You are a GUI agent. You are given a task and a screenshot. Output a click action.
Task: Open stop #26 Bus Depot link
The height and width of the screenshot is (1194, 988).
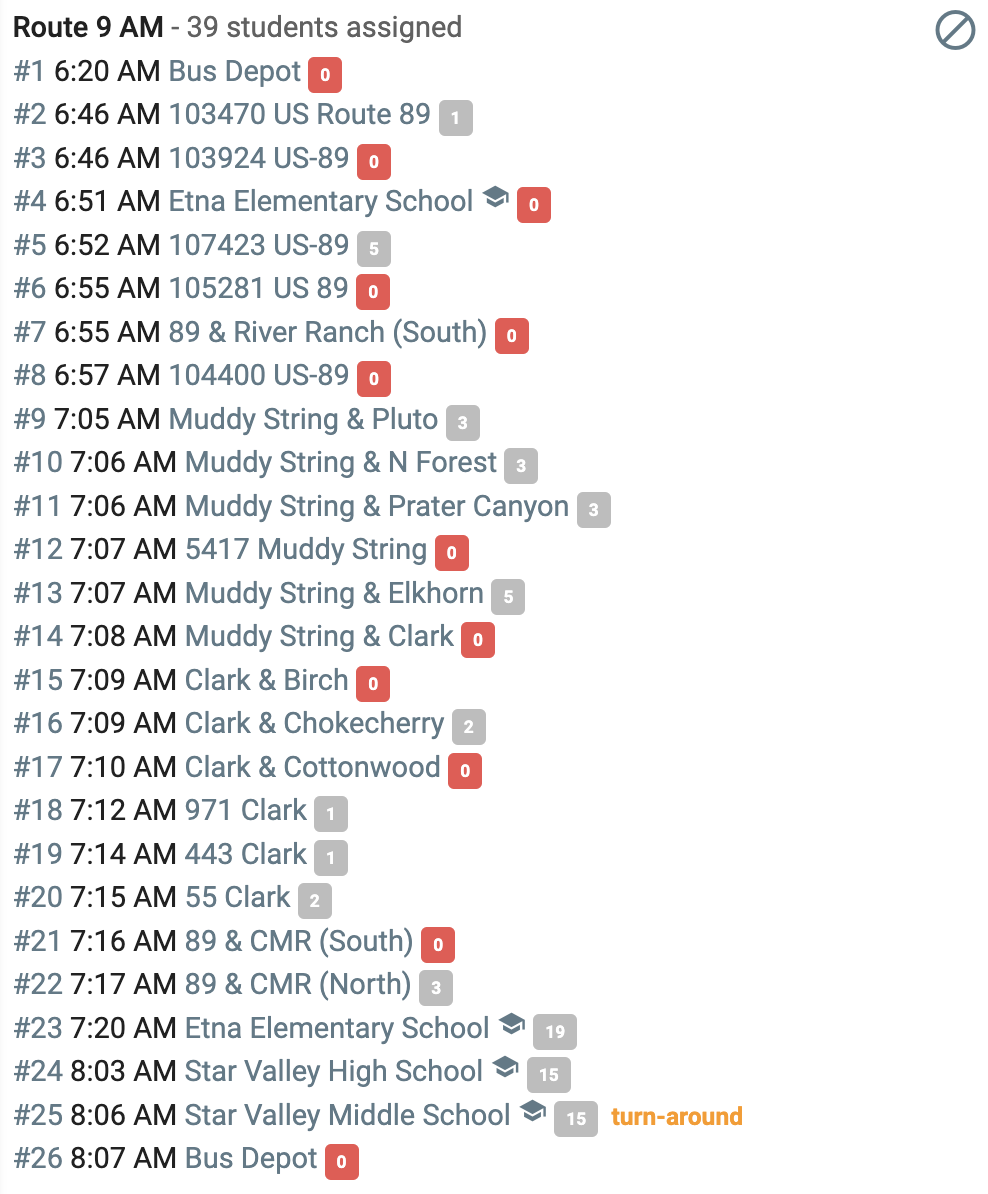tap(251, 1158)
